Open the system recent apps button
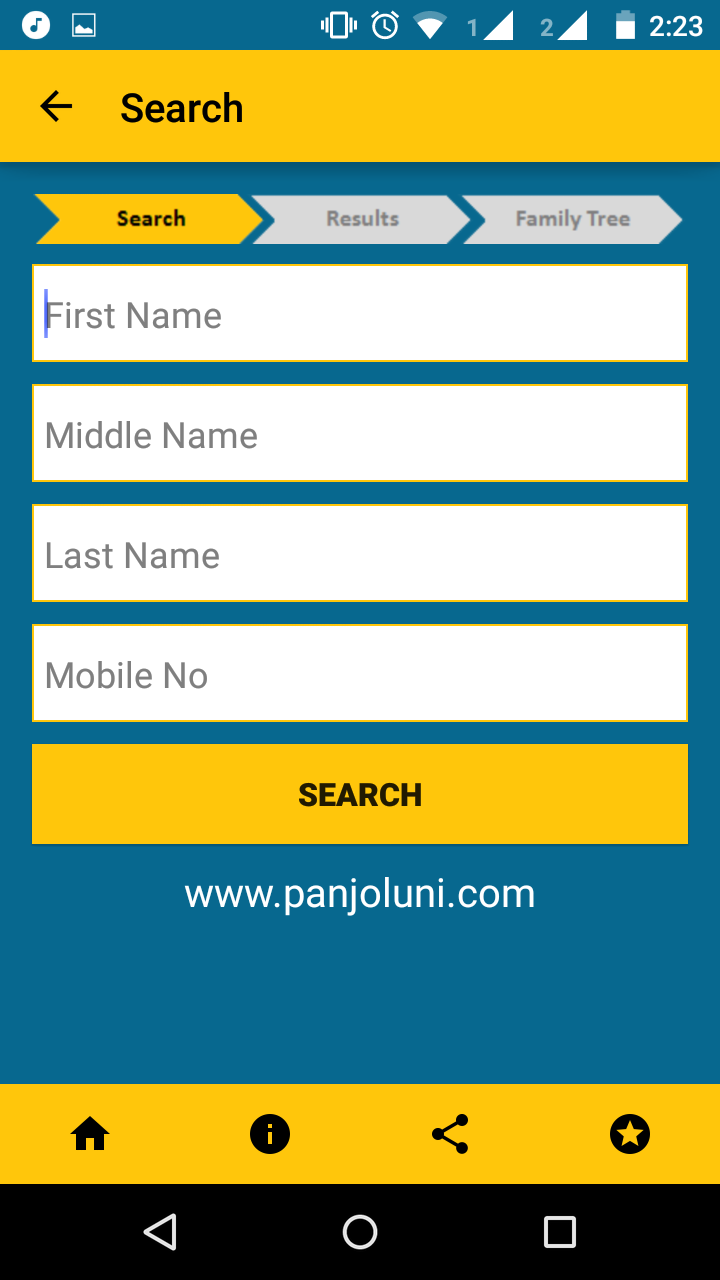The height and width of the screenshot is (1280, 720). click(x=560, y=1232)
